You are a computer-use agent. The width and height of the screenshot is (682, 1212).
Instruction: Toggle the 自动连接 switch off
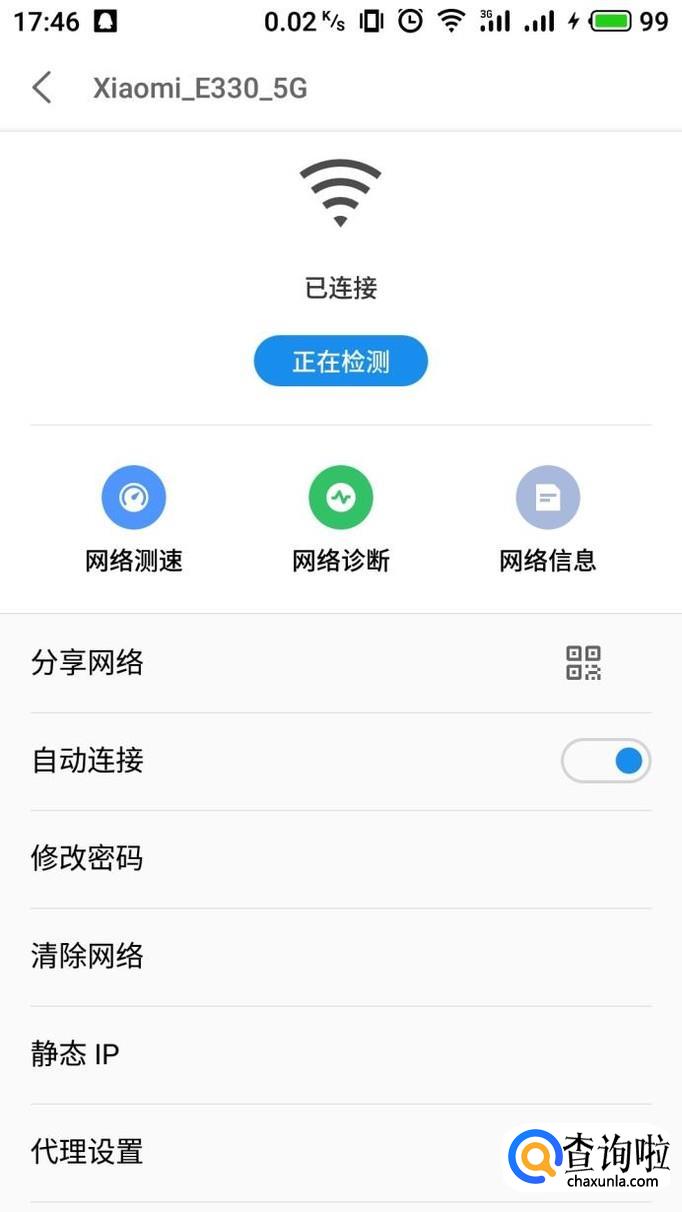[x=606, y=761]
